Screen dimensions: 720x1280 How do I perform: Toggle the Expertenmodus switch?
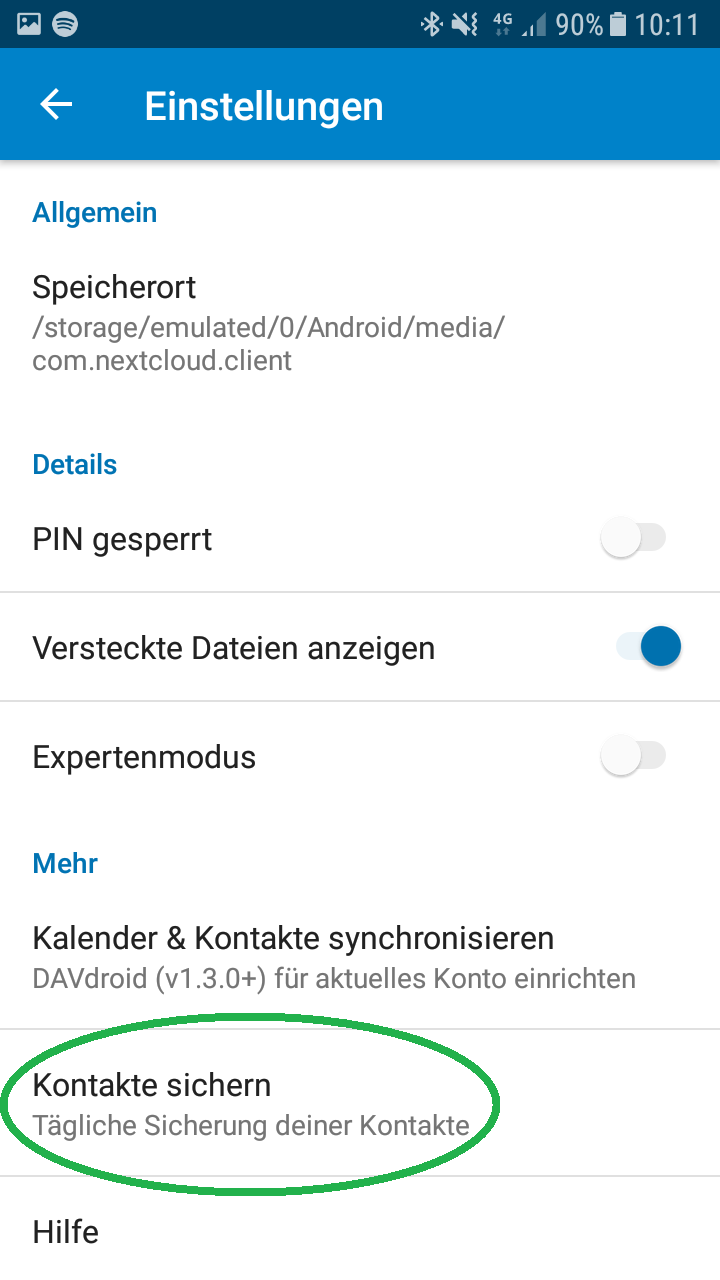coord(633,756)
